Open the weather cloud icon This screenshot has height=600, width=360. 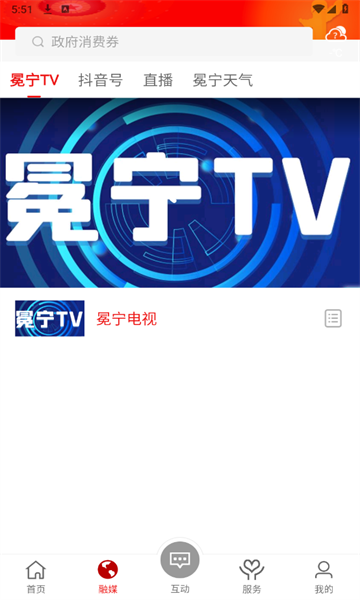336,34
